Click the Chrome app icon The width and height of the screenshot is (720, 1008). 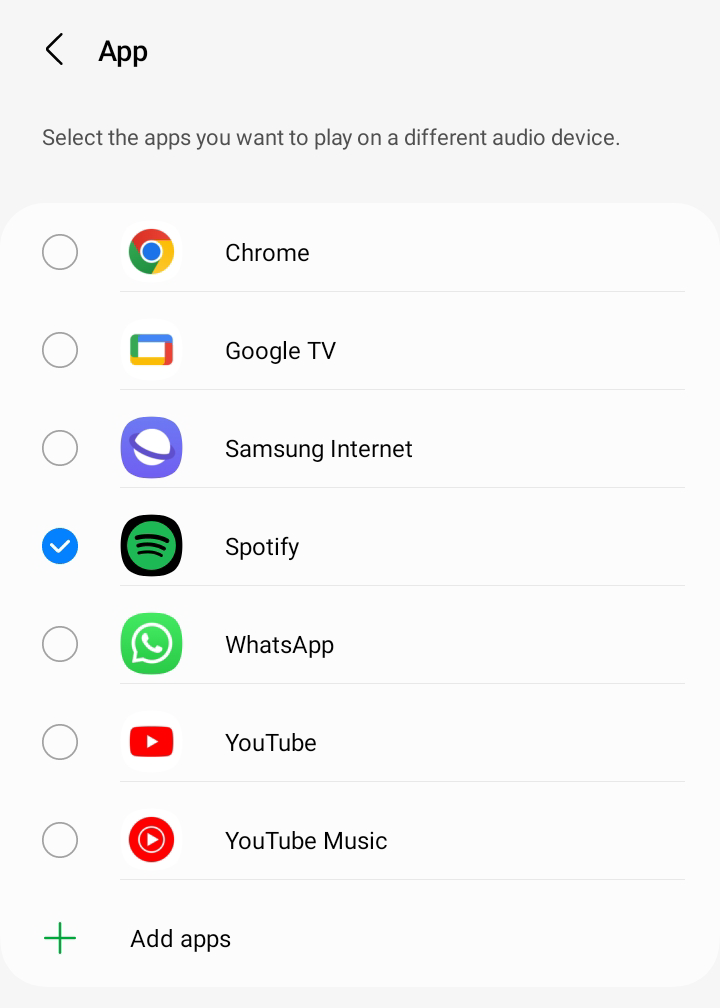pos(151,252)
